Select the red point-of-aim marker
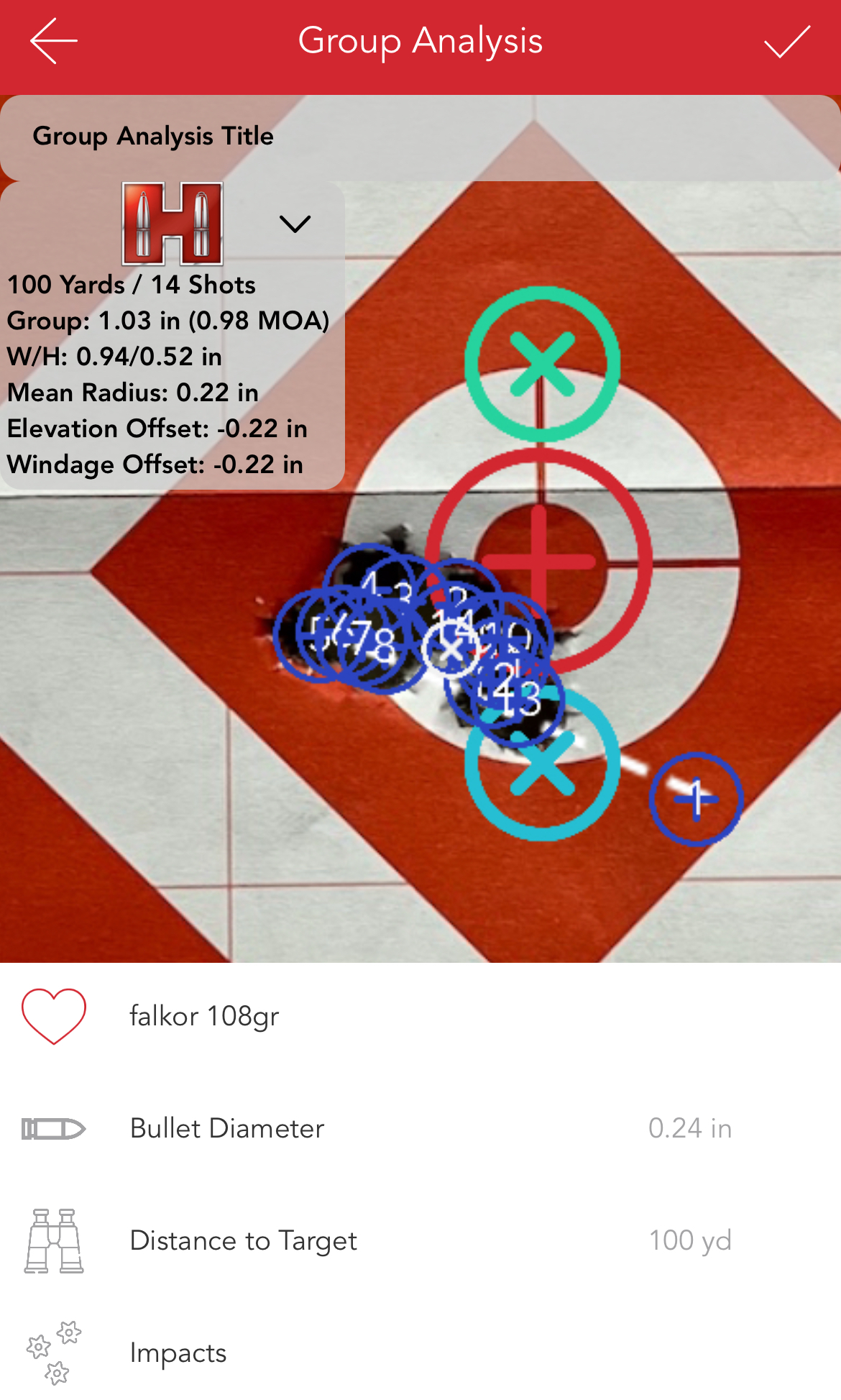The height and width of the screenshot is (1400, 841). [x=539, y=561]
